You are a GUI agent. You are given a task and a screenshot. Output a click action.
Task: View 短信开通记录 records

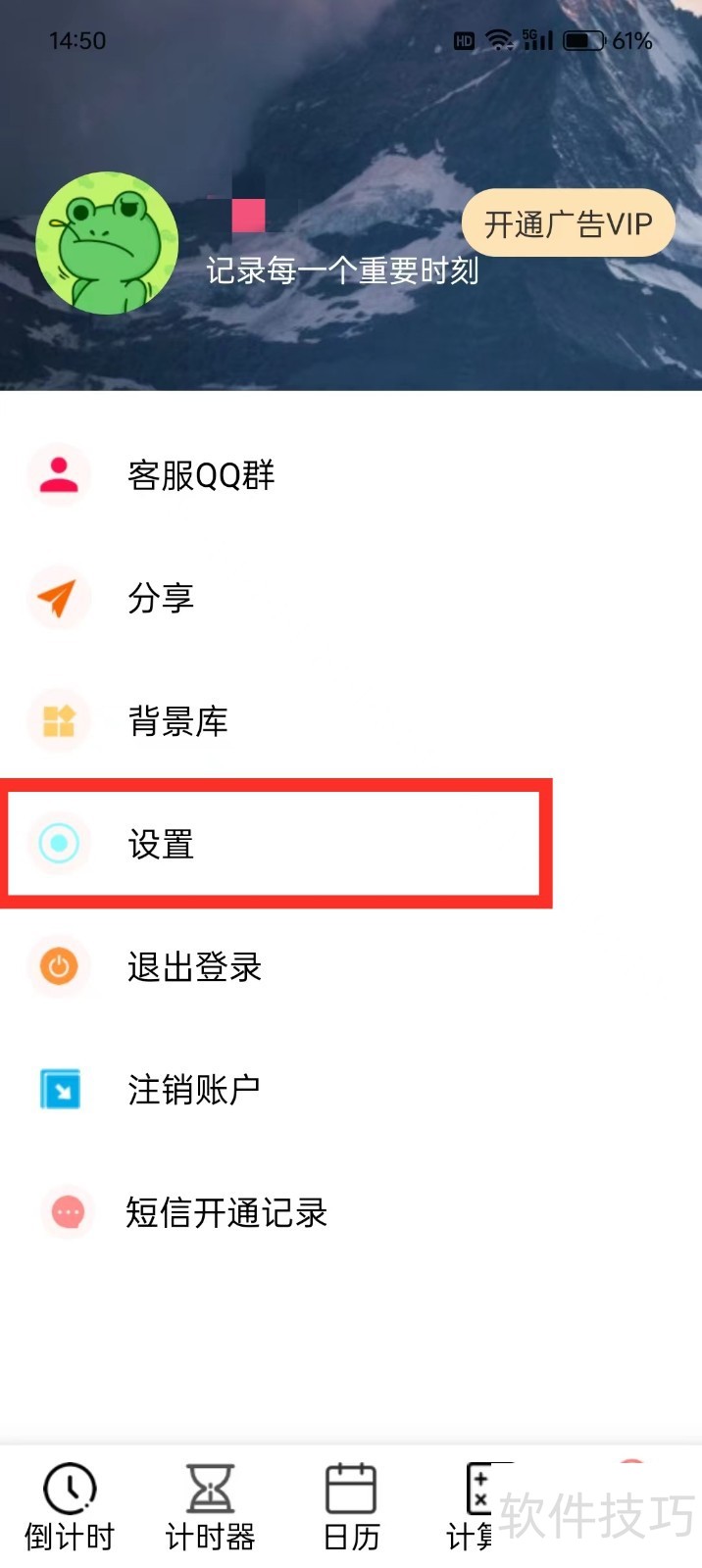pyautogui.click(x=226, y=1212)
